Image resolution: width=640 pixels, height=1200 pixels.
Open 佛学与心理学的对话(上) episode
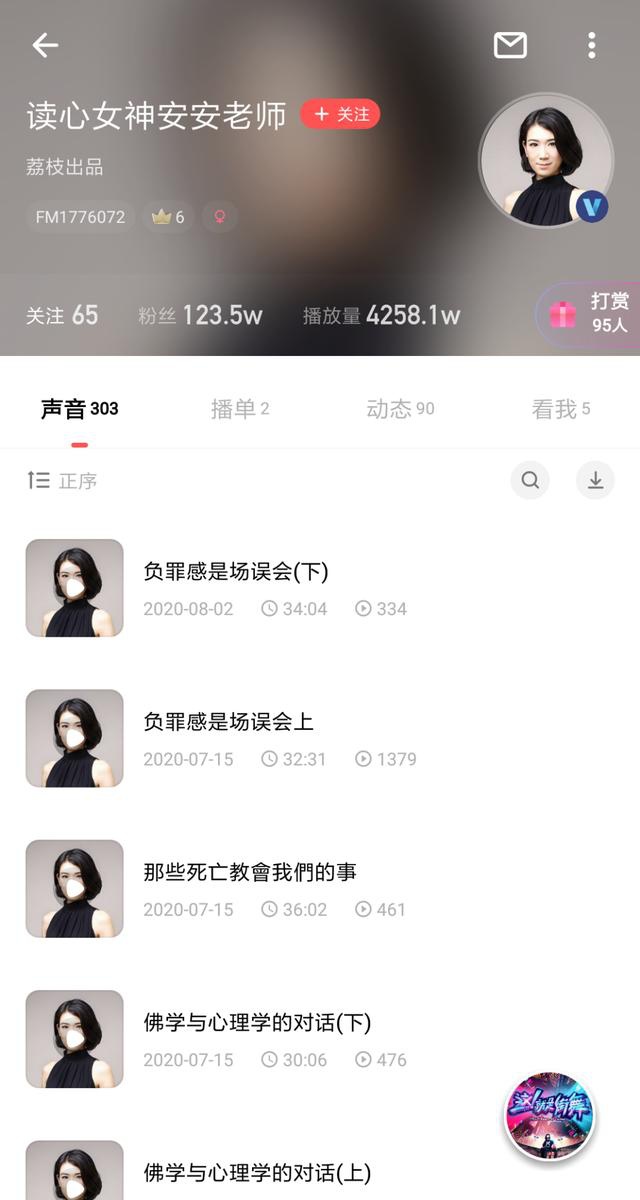257,1172
